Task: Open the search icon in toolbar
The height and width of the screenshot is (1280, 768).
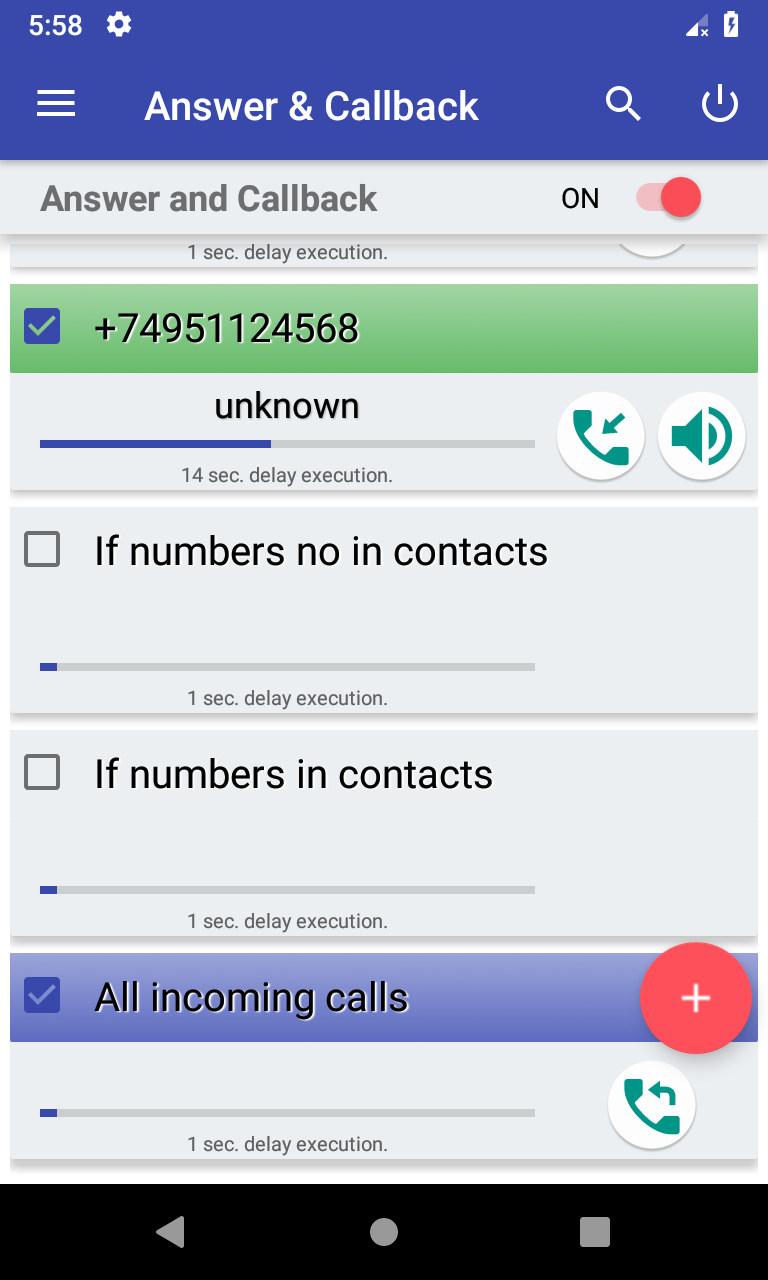Action: click(624, 104)
